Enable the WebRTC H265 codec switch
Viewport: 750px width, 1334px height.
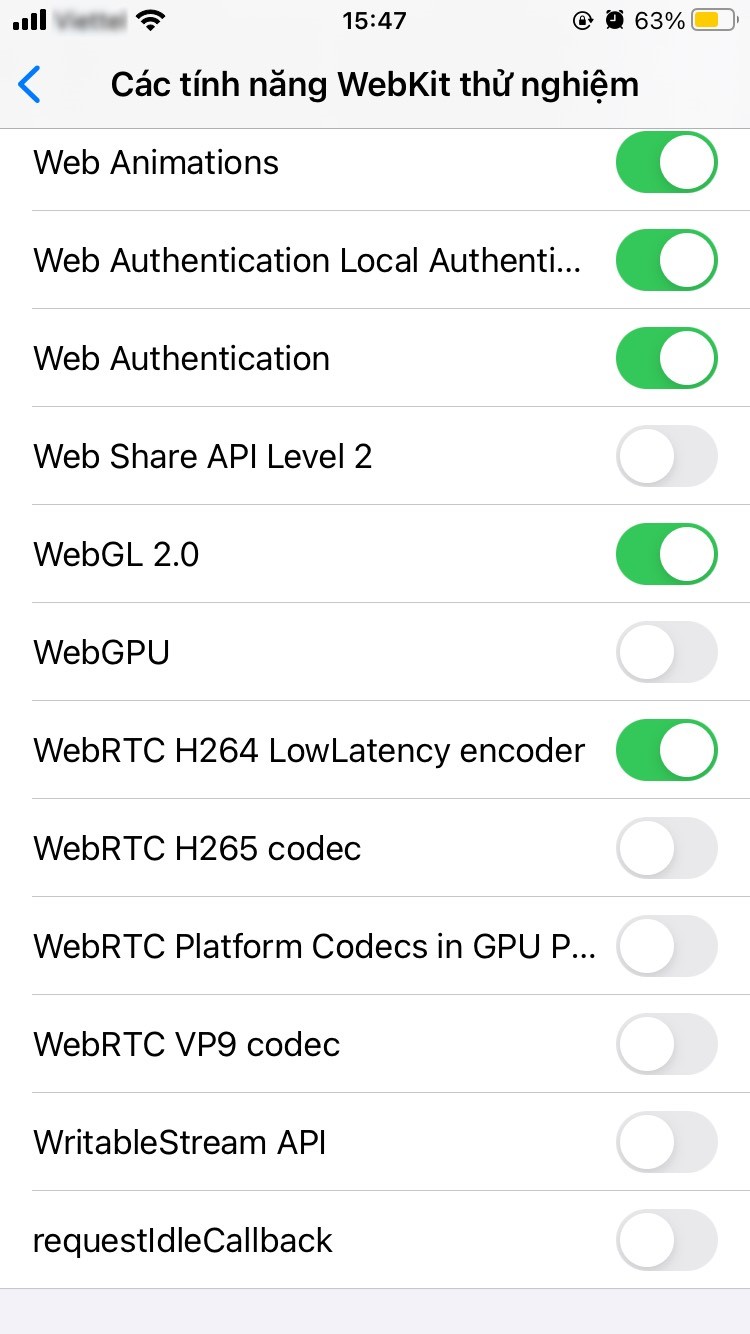pos(667,848)
